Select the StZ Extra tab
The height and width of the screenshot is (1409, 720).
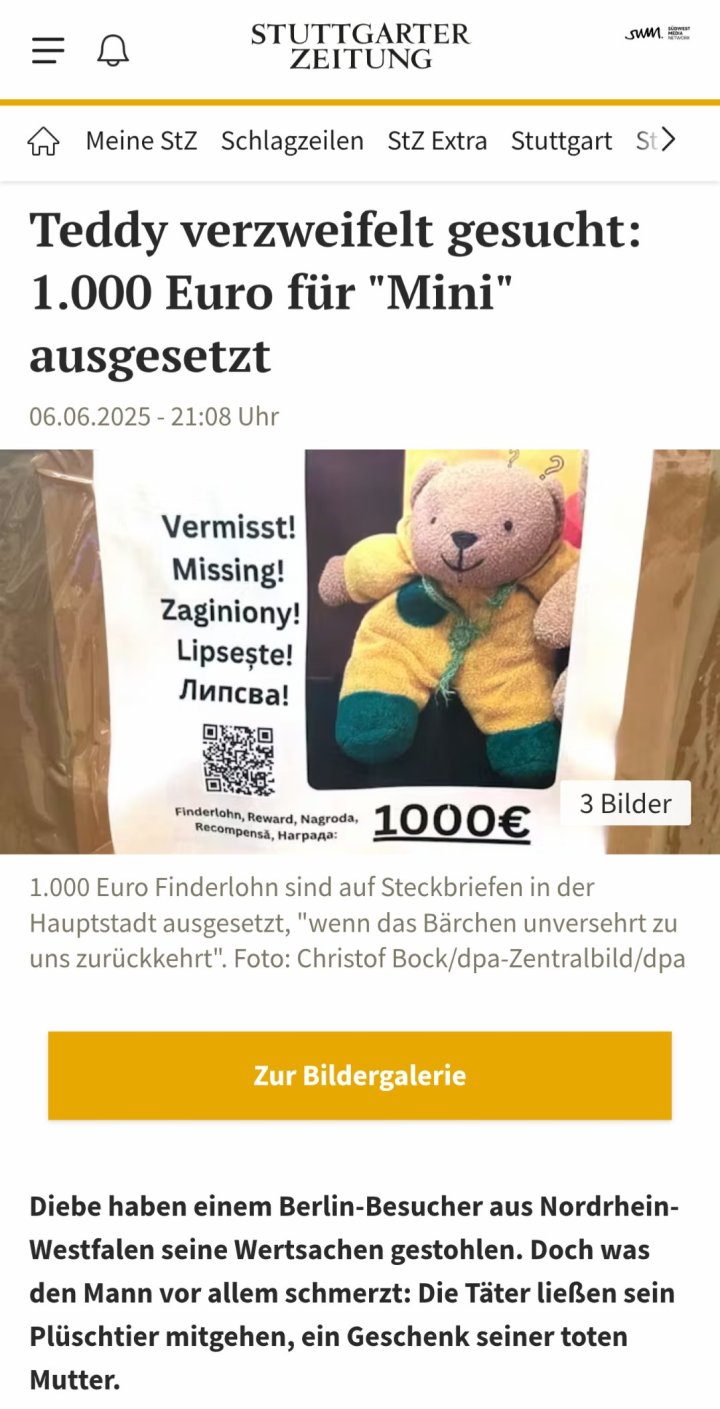tap(437, 141)
